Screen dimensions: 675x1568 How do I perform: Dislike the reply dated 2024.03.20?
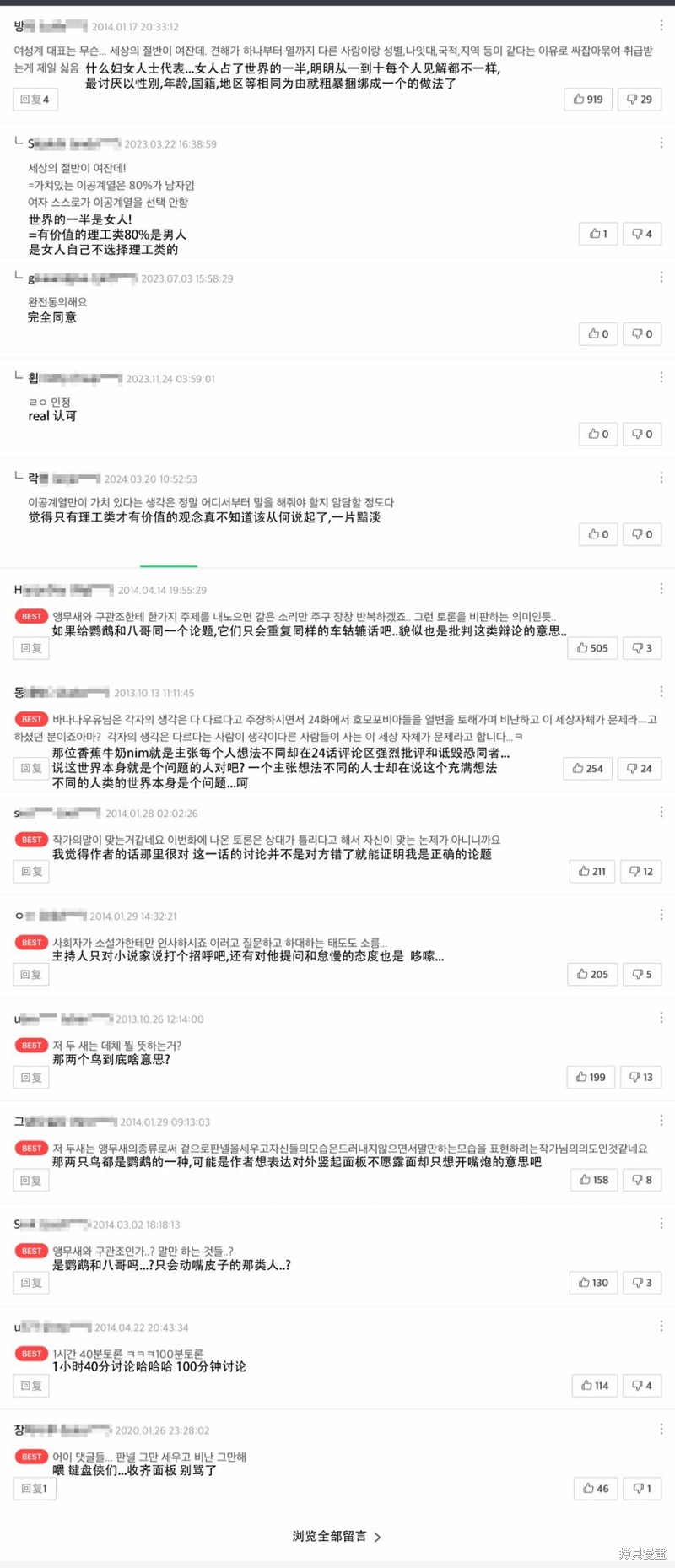point(642,534)
